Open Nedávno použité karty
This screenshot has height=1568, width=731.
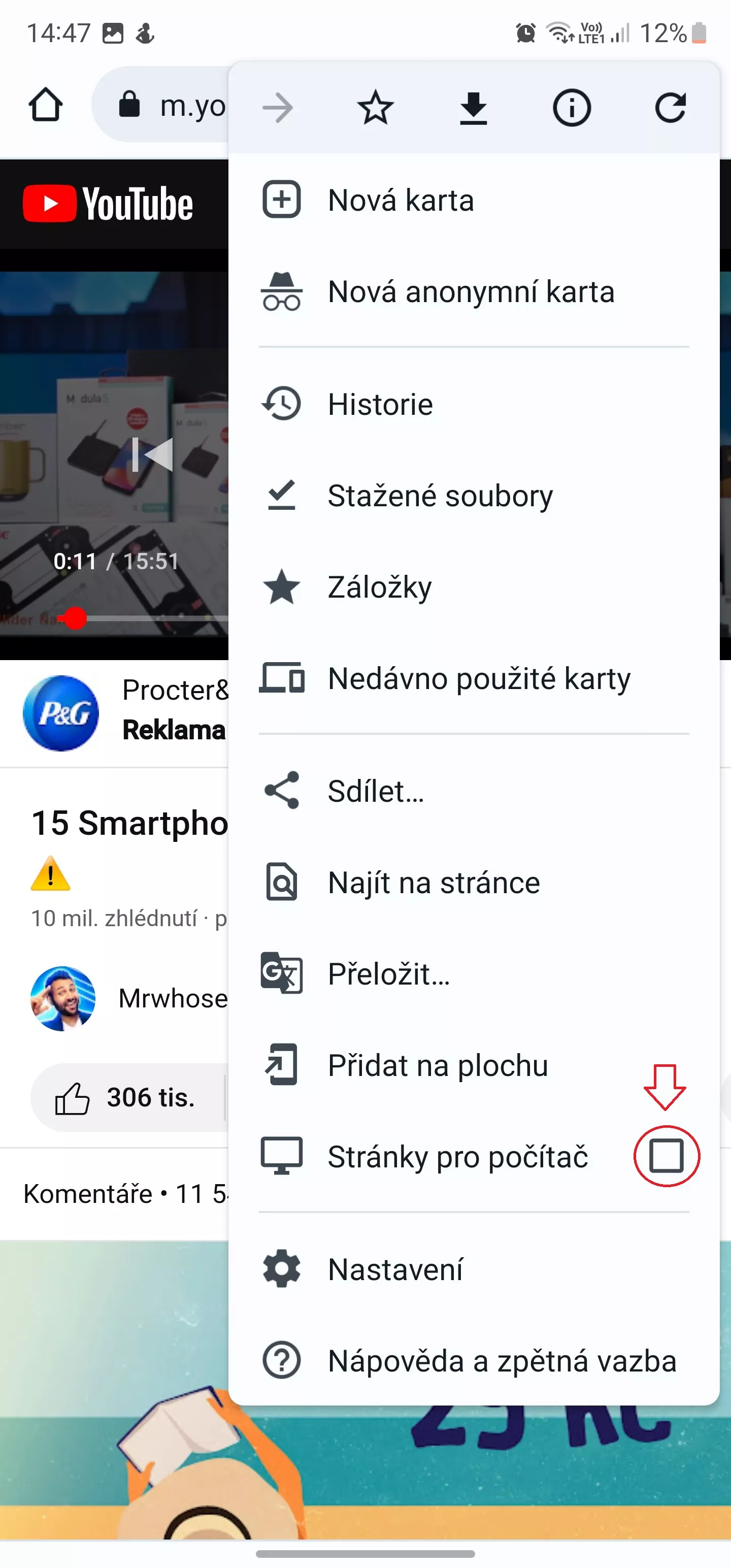(x=474, y=678)
